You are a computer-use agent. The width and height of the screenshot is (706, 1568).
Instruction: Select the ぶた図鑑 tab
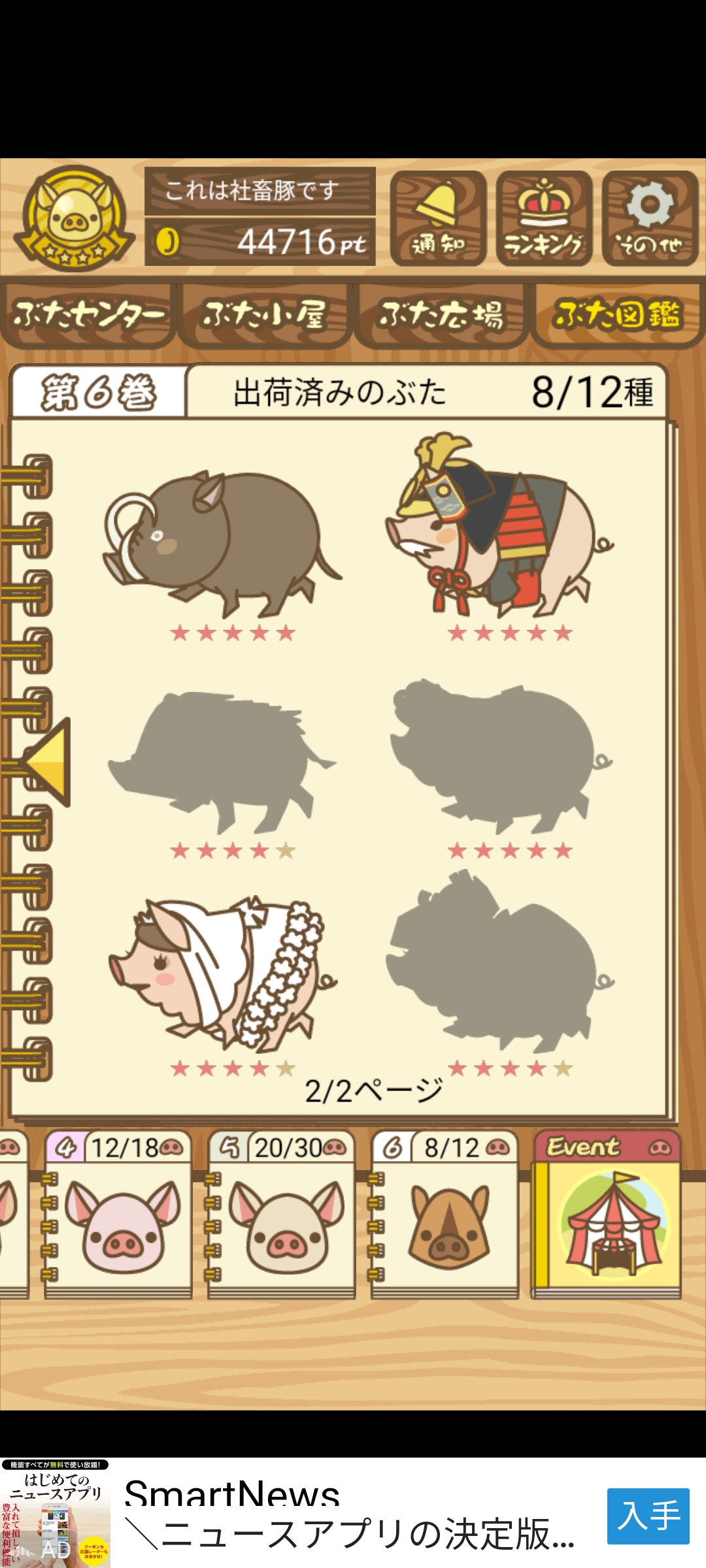point(618,315)
